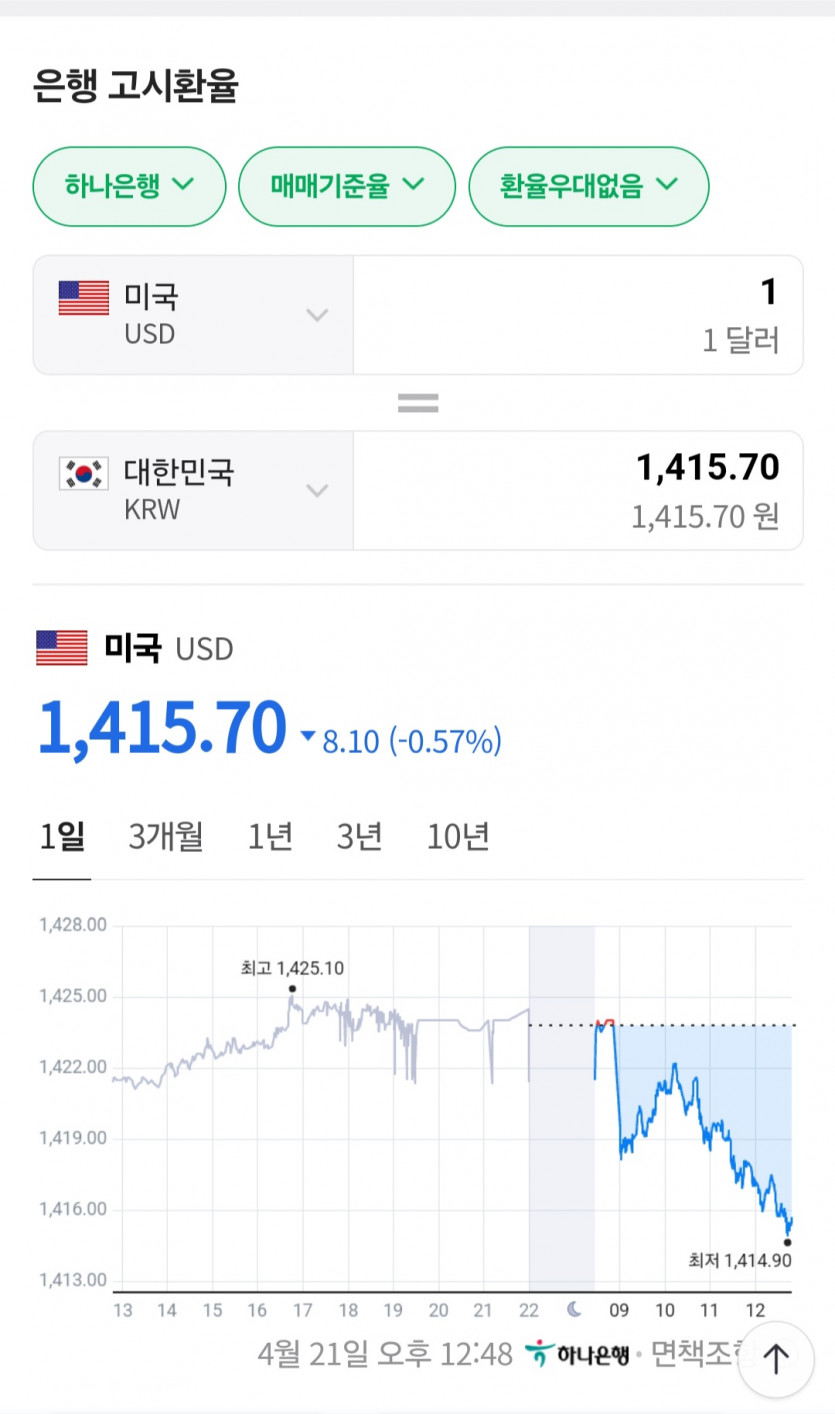Switch to the 3개월 chart tab

pos(166,837)
